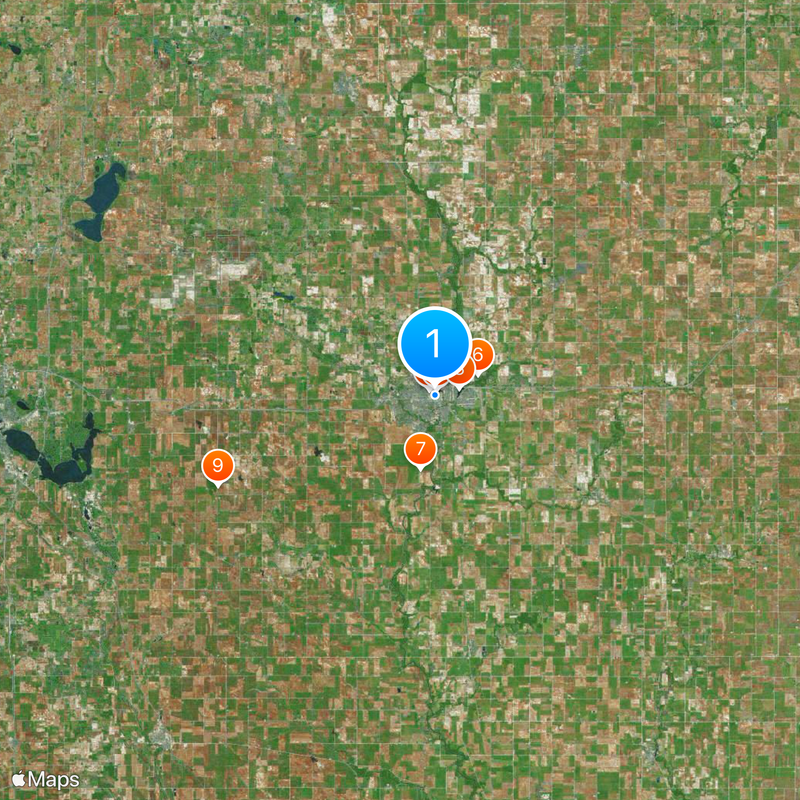The height and width of the screenshot is (800, 800).
Task: Select the large blue pin numbered 1
Action: coord(434,344)
